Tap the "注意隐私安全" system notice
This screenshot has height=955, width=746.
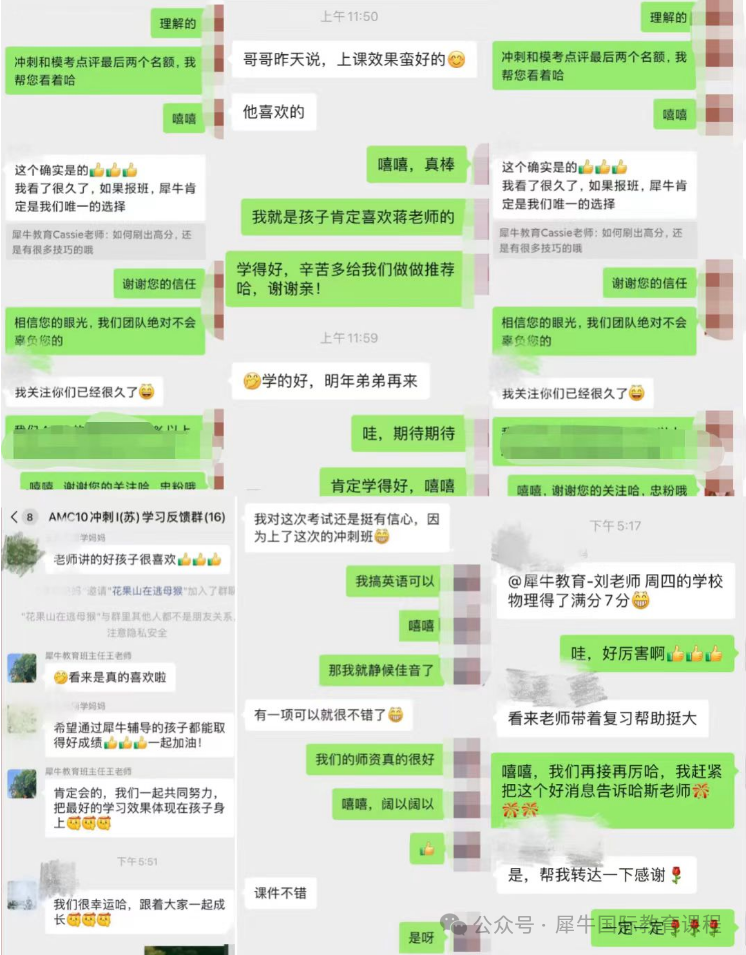tap(136, 632)
